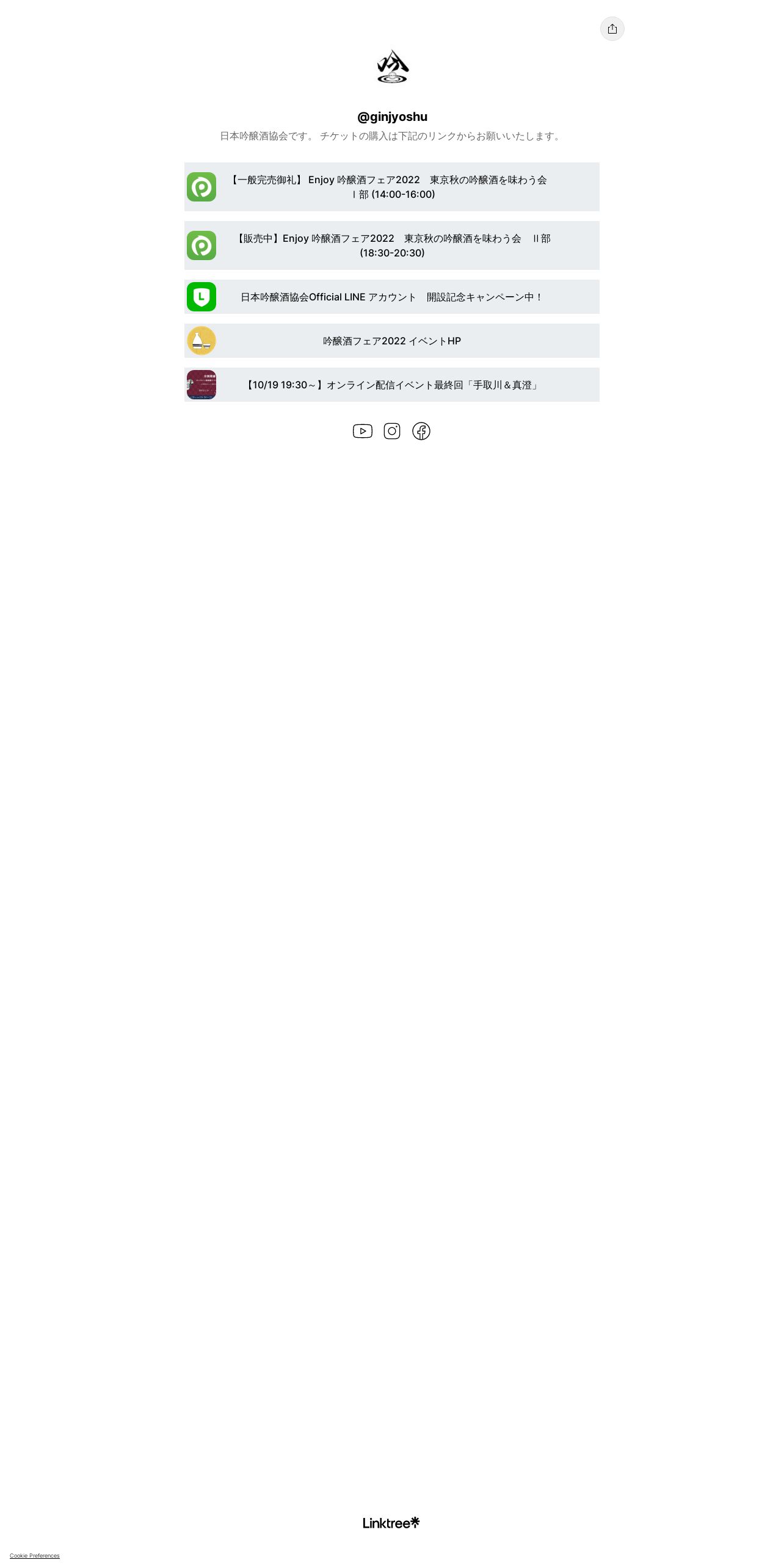This screenshot has height=1568, width=784.
Task: Visit the Facebook page
Action: [421, 431]
